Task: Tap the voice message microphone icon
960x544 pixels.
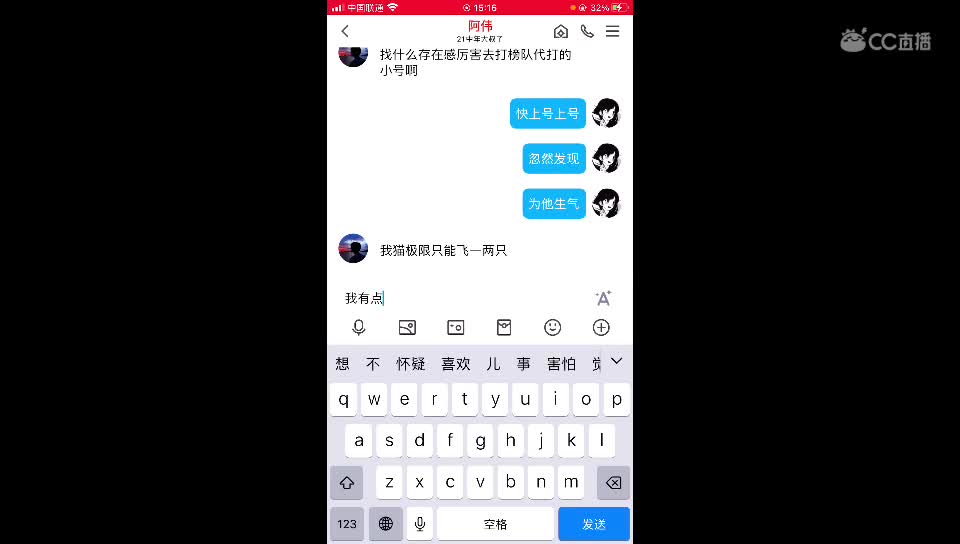Action: [359, 327]
